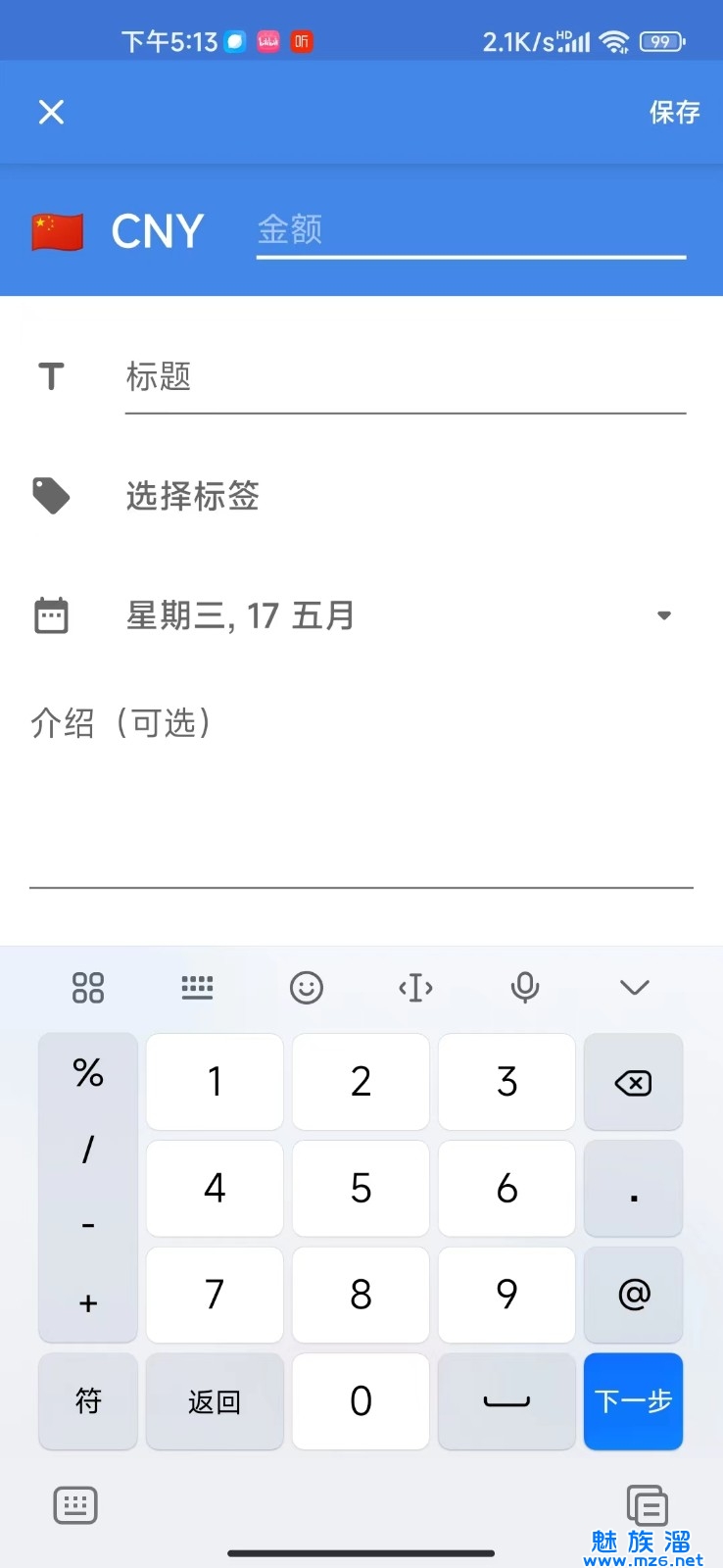Open the clipboard icon below the keyboard
Screen dimensions: 723x1568
tap(647, 1505)
